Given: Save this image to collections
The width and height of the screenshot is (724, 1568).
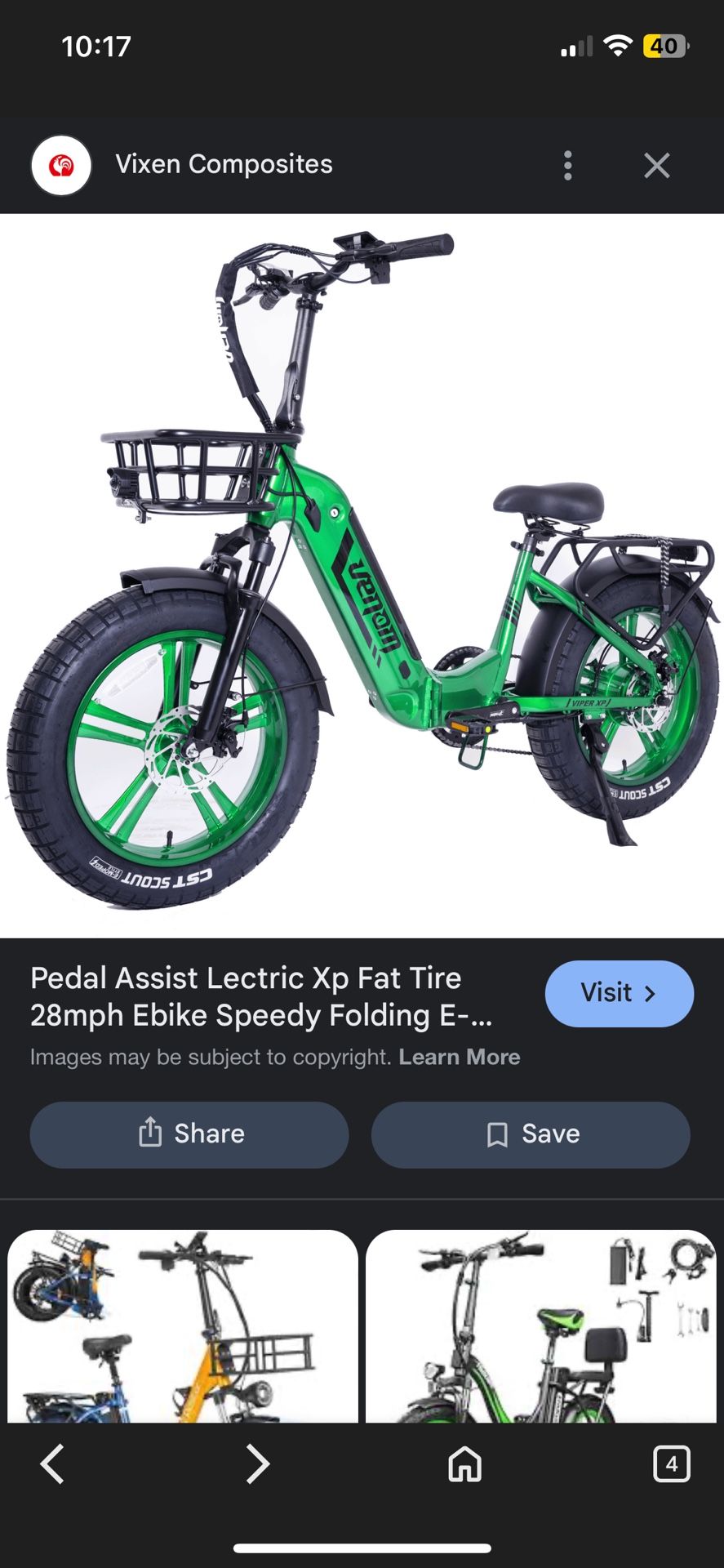Looking at the screenshot, I should point(531,1134).
